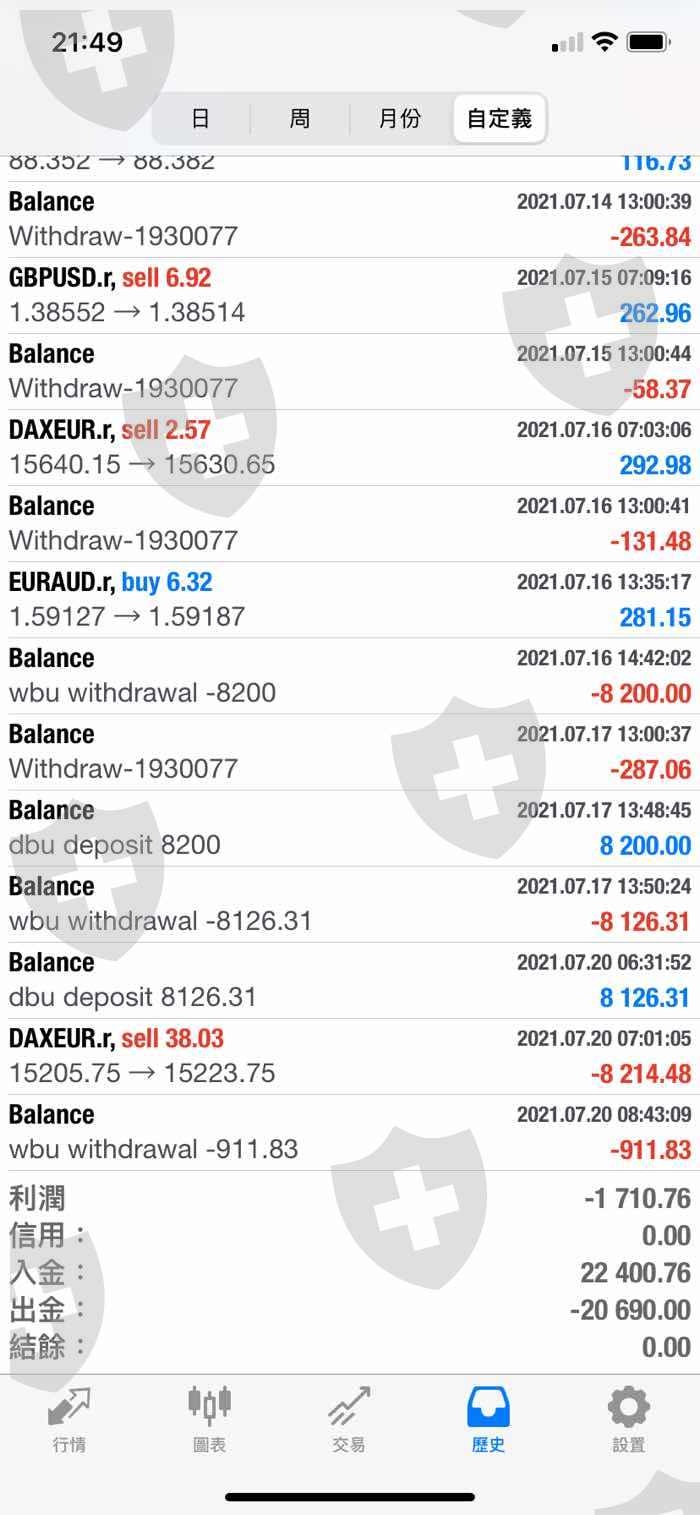Screen dimensions: 700x1515
Task: Expand the GBPUSD.r sell 6.92 trade
Action: coord(350,295)
